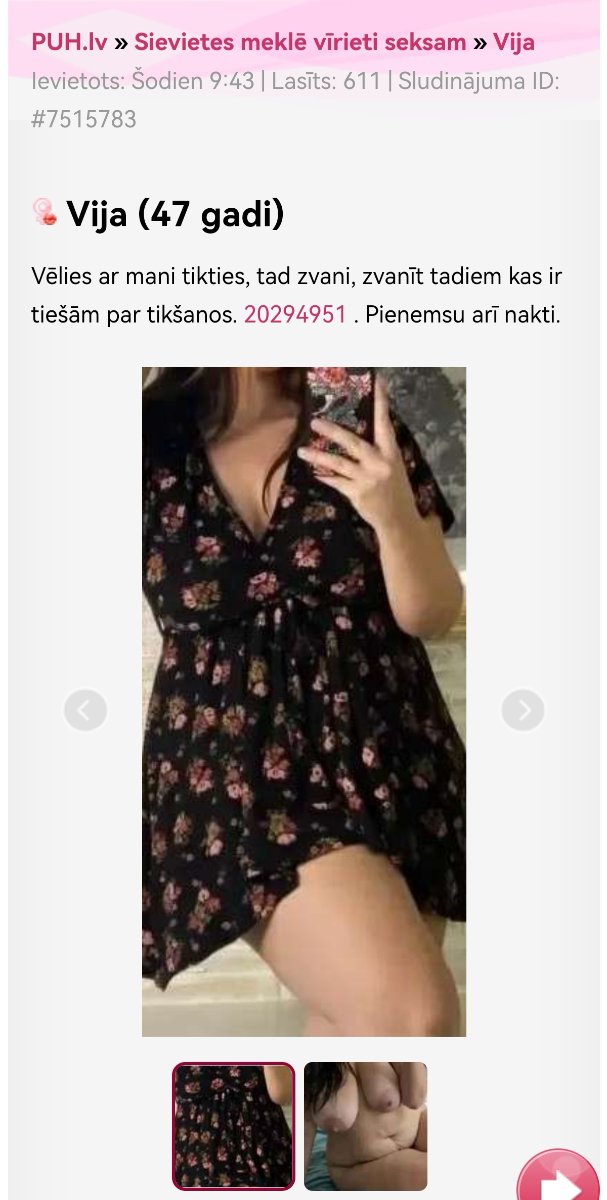Select the first photo thumbnail

click(234, 1125)
